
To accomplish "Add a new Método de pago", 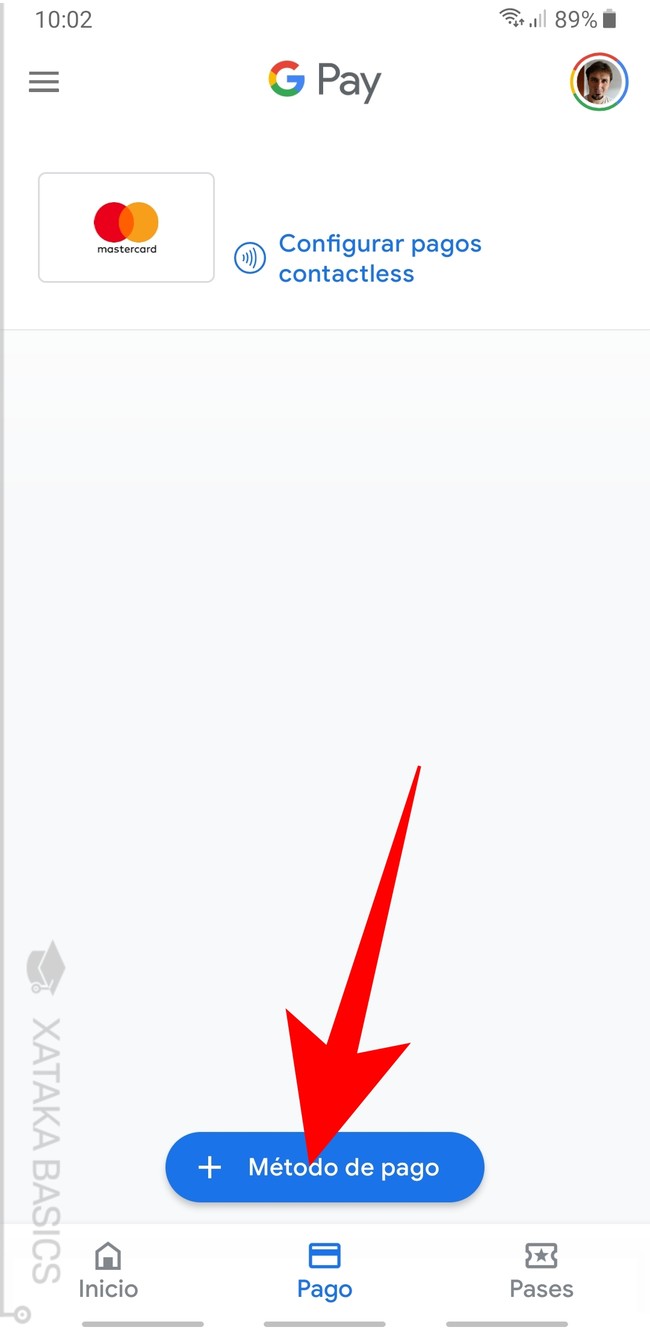I will click(x=324, y=1167).
